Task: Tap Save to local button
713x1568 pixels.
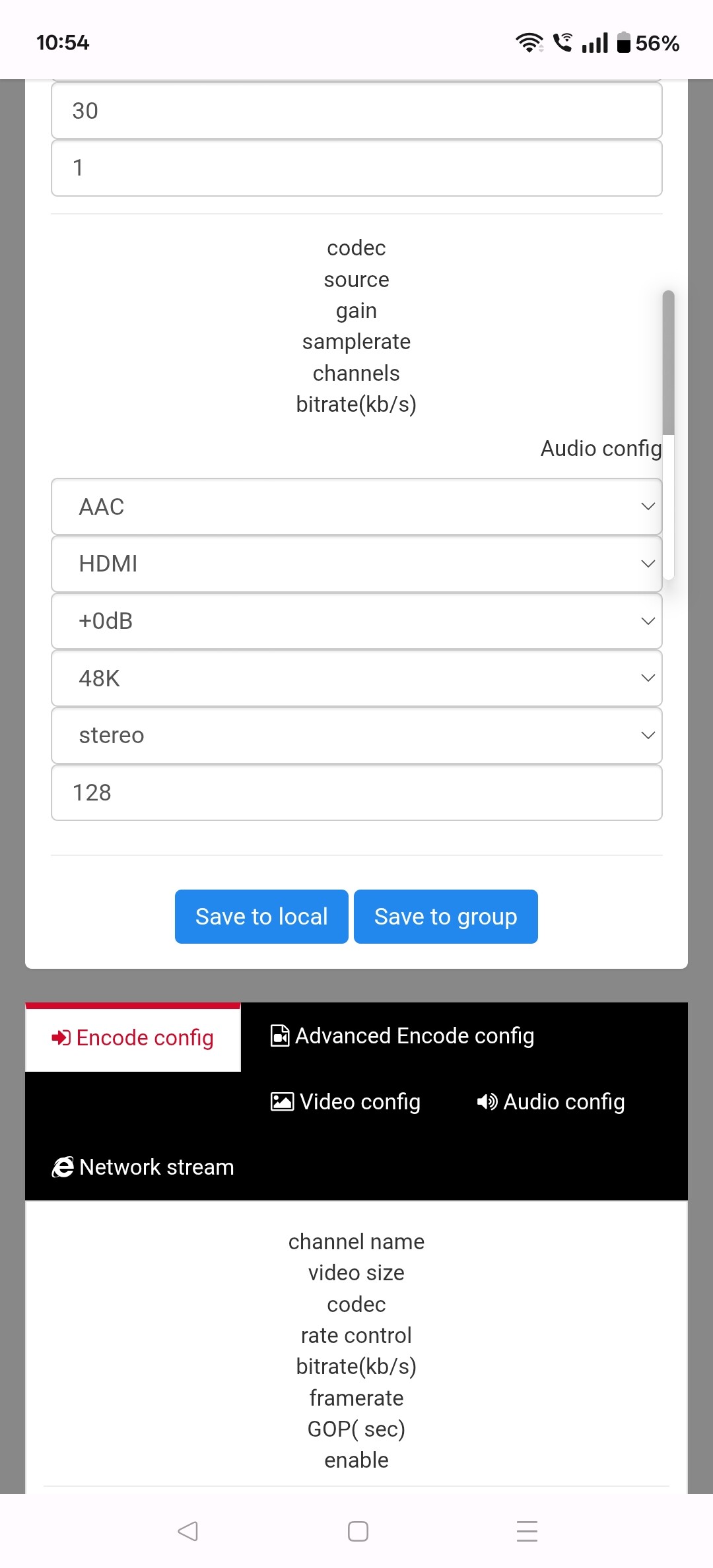Action: pyautogui.click(x=261, y=917)
